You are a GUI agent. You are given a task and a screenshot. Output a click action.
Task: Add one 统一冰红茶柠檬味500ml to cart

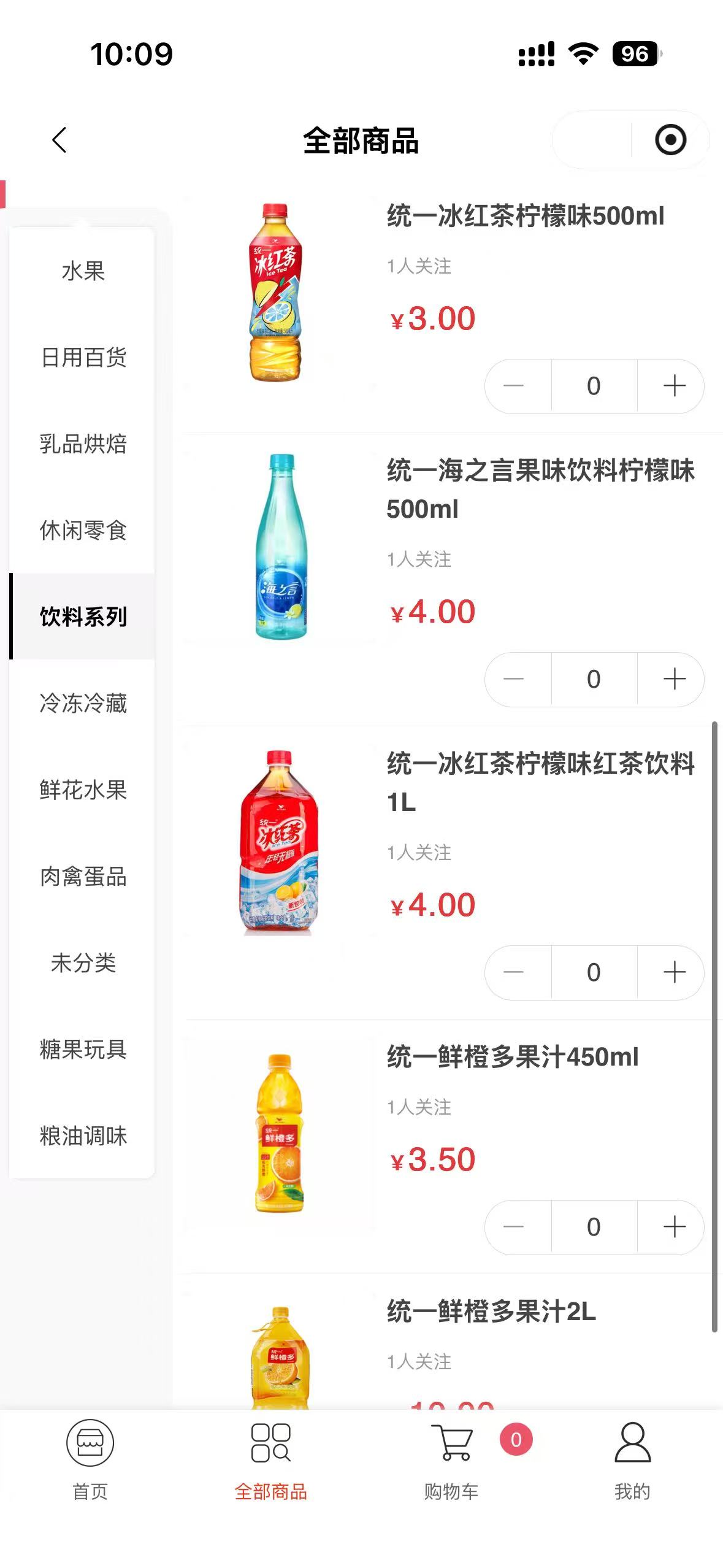(x=674, y=386)
